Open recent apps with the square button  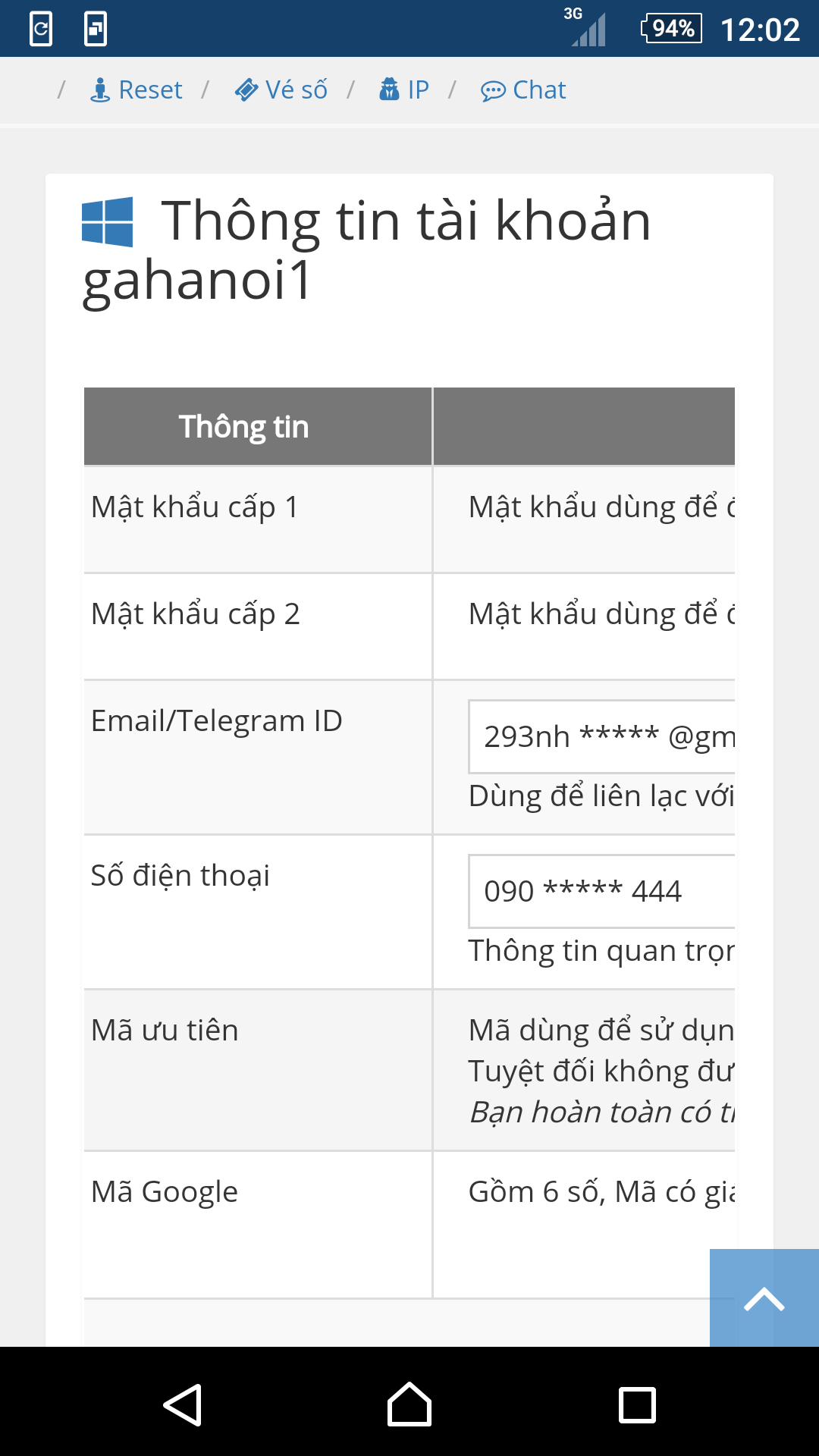[x=636, y=1405]
